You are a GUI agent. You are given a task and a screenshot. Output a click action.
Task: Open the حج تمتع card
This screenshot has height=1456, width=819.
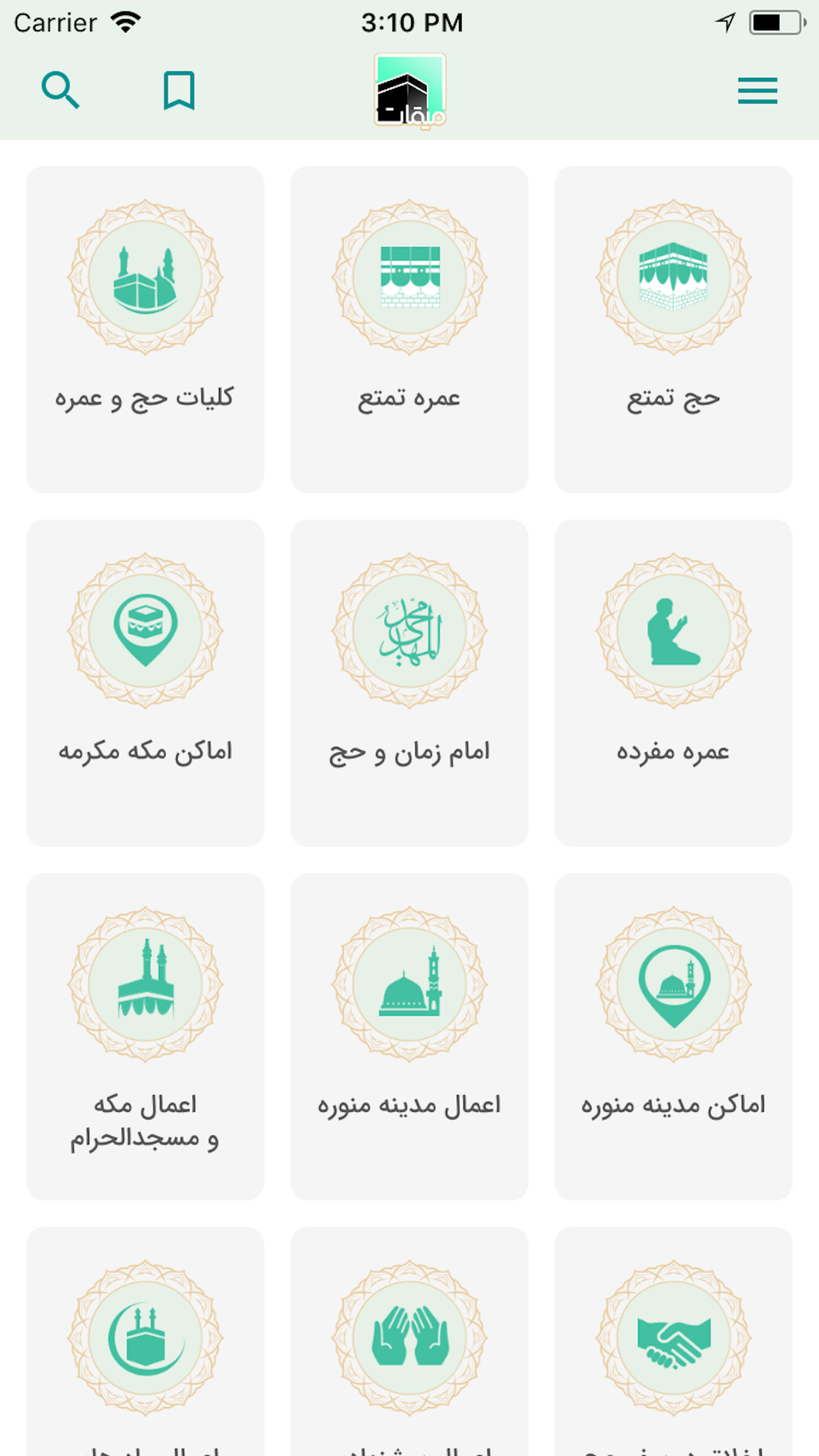[673, 329]
